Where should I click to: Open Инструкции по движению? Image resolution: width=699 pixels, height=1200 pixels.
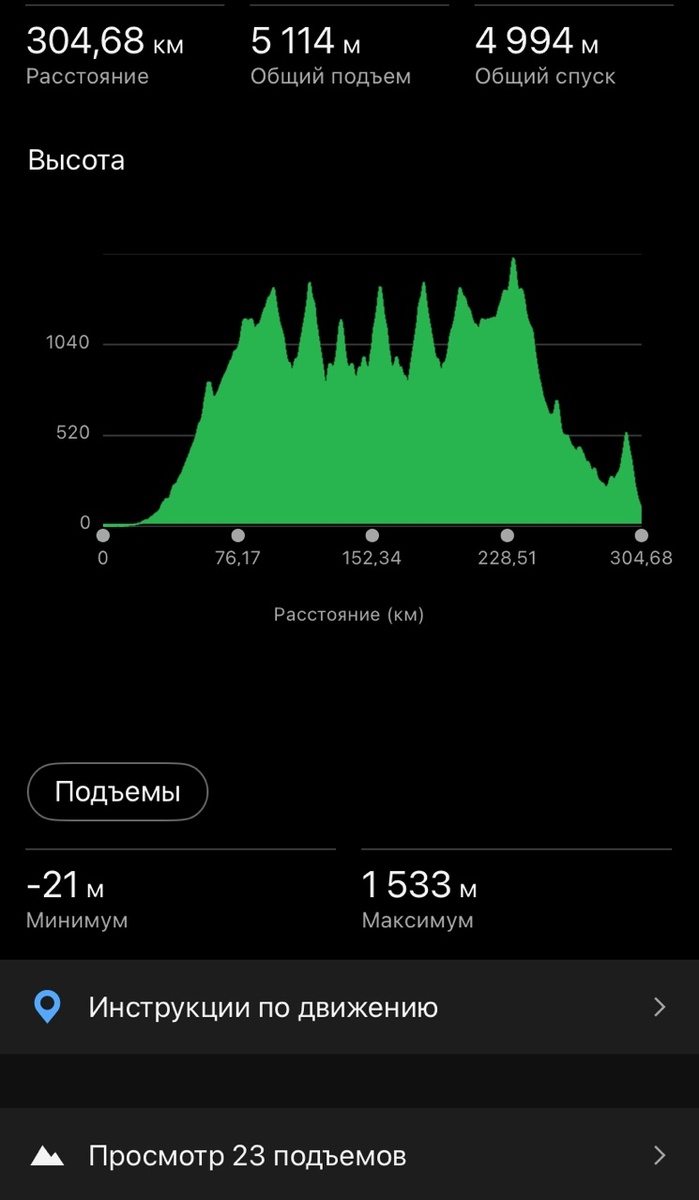click(349, 1007)
